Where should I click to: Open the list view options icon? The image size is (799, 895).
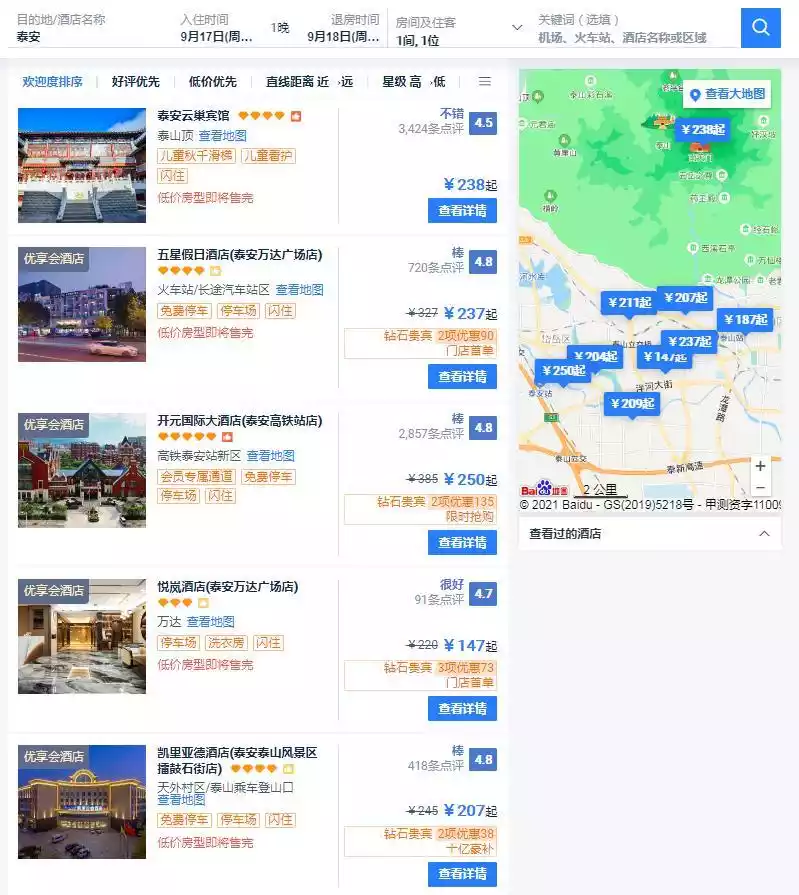[485, 82]
